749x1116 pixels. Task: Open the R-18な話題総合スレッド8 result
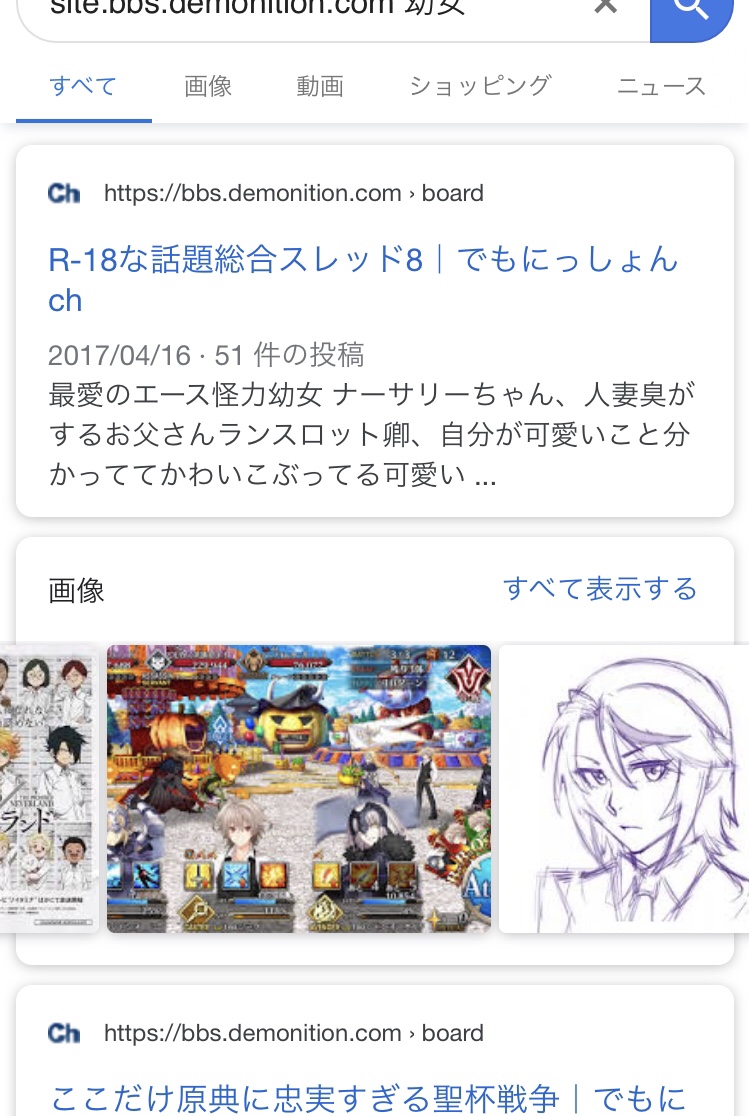click(x=363, y=260)
